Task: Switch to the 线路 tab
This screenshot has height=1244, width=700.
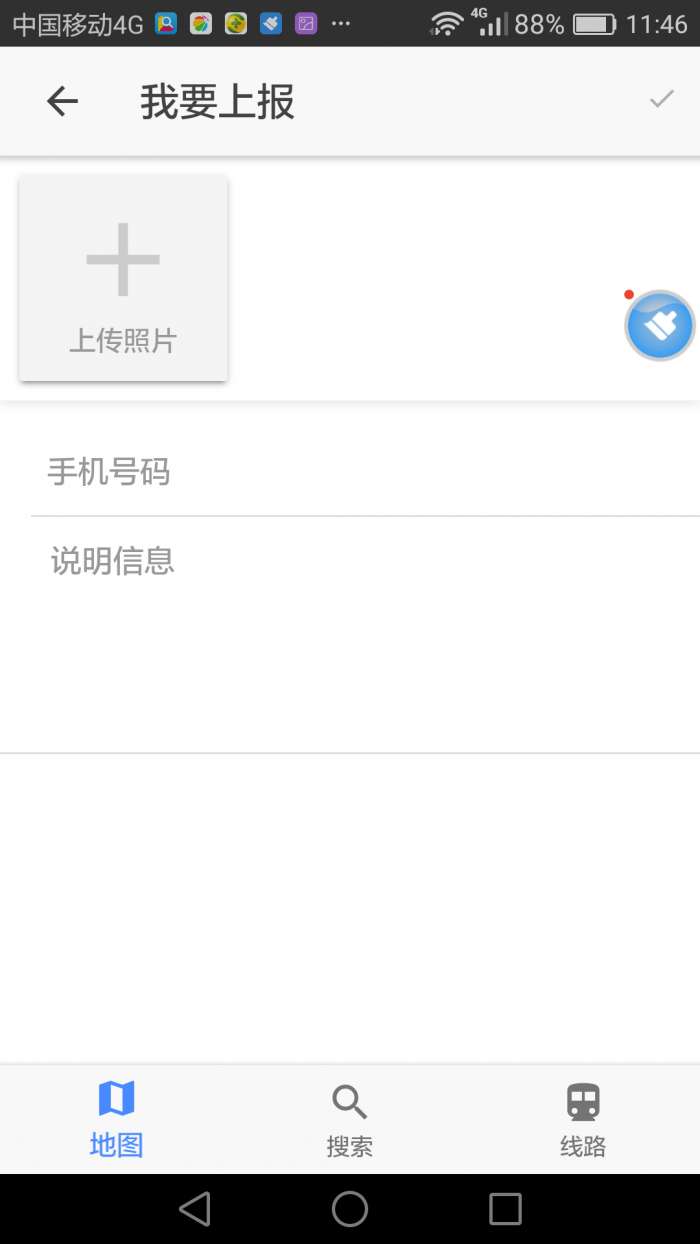Action: pyautogui.click(x=583, y=1118)
